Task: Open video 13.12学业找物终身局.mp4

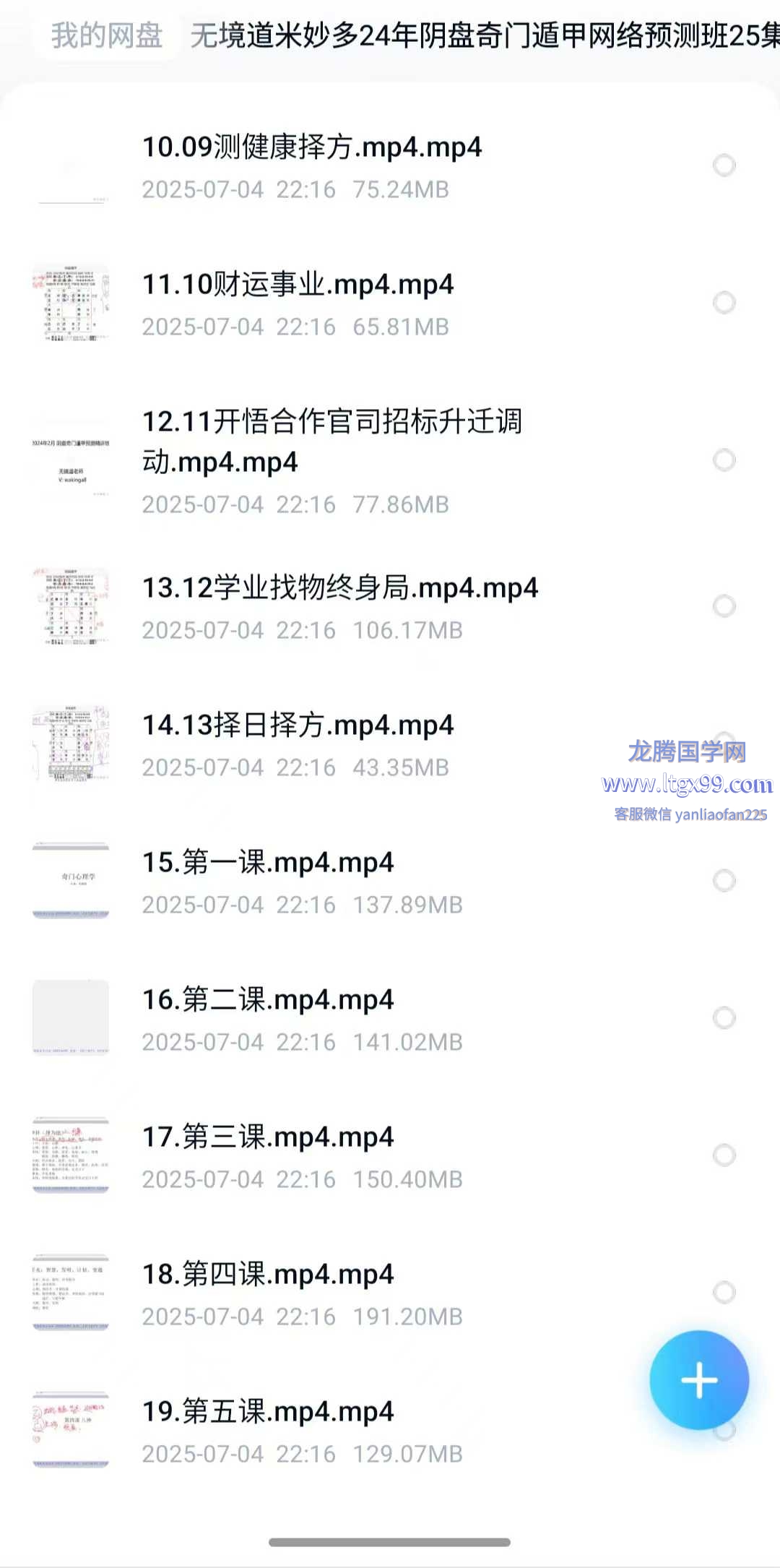Action: pos(339,588)
